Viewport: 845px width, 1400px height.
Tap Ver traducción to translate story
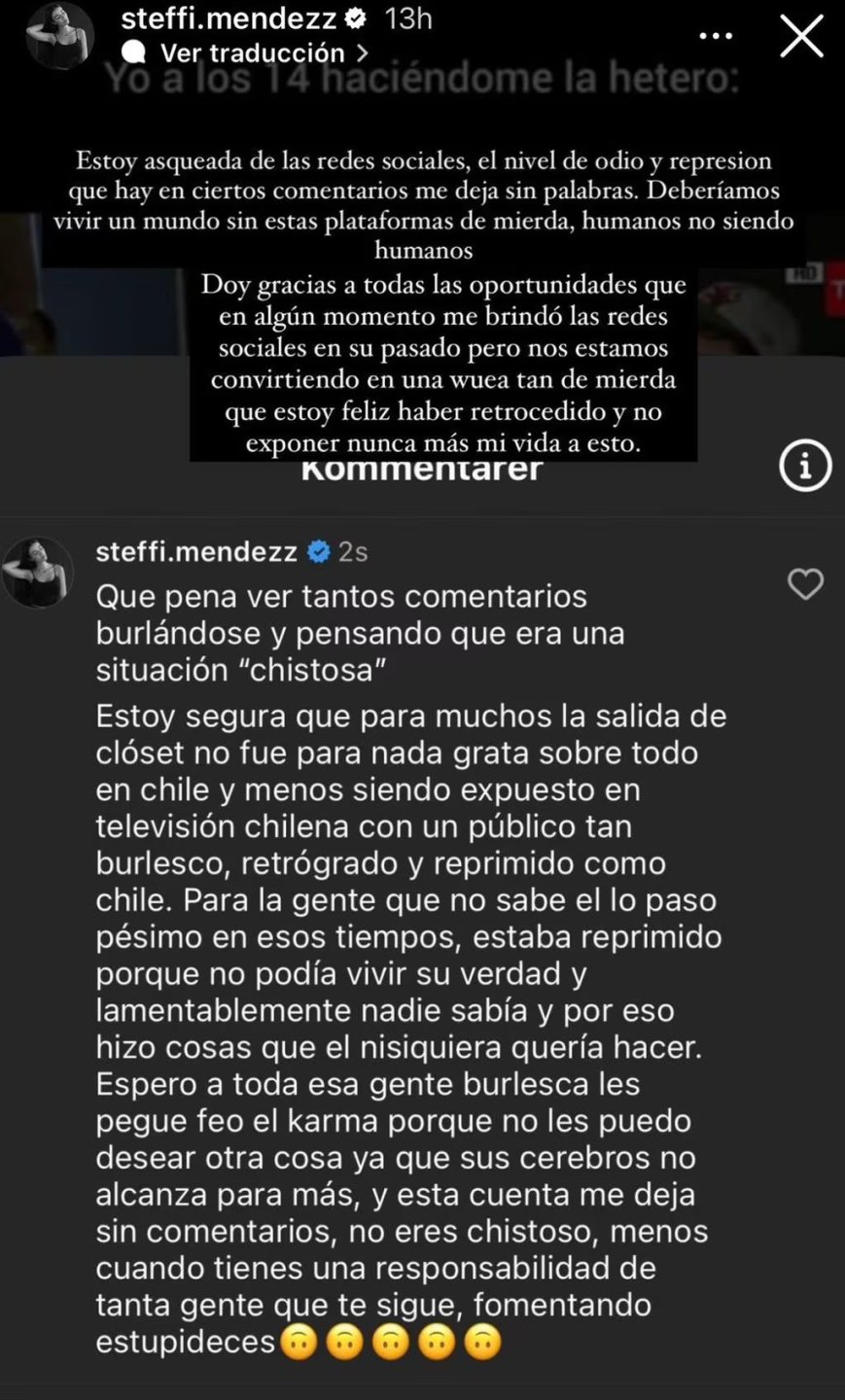click(251, 52)
